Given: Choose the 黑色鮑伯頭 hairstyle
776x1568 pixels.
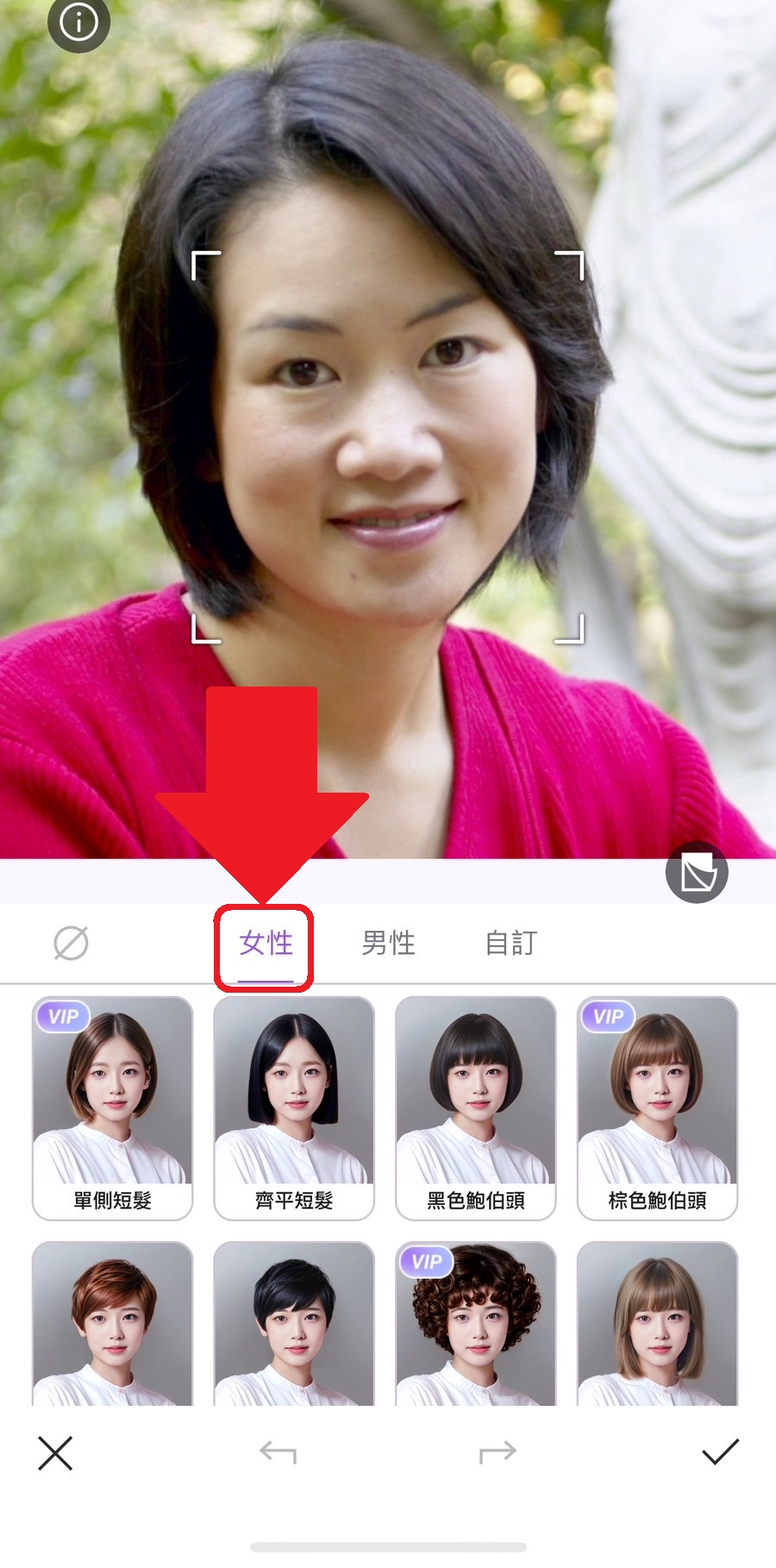Looking at the screenshot, I should click(476, 1108).
